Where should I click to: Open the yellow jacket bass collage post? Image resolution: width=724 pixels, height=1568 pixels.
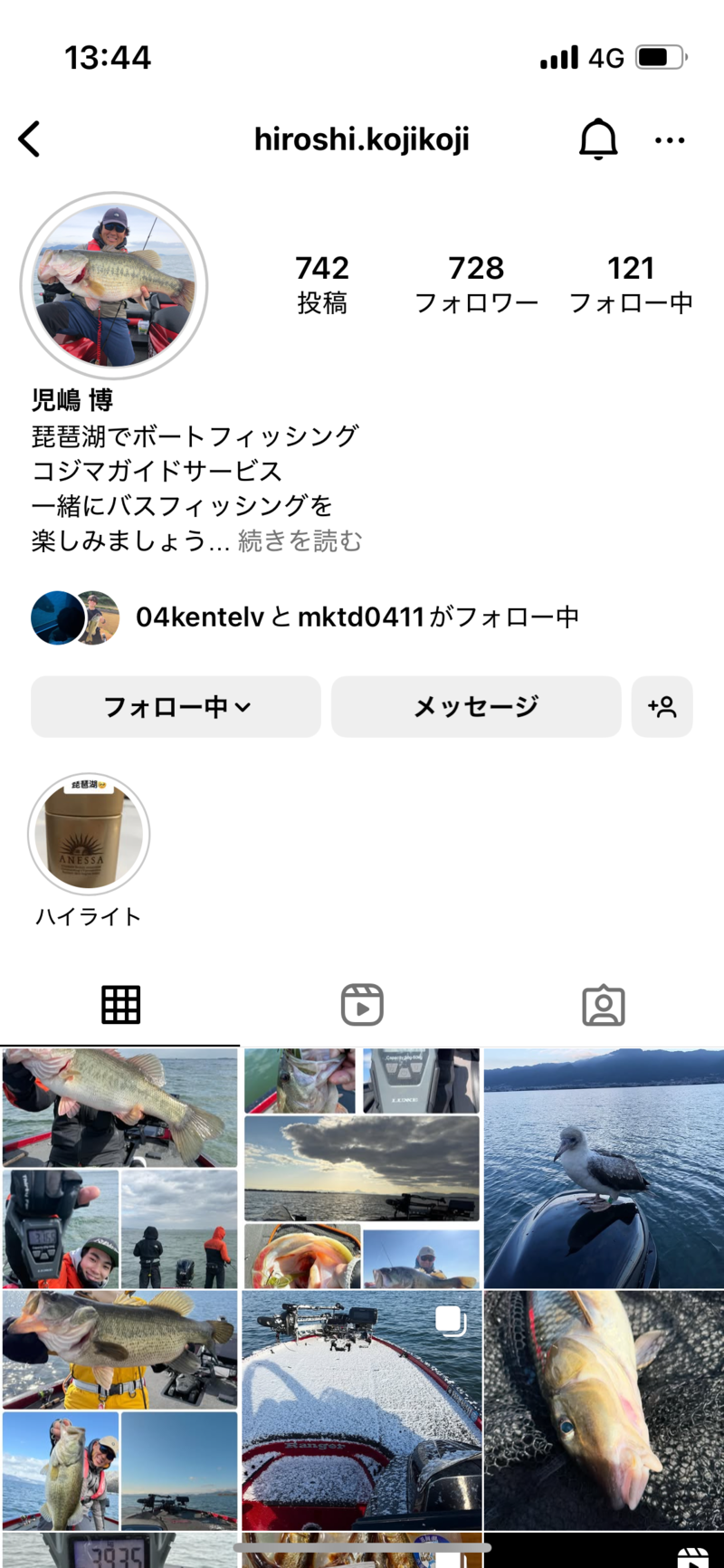point(120,1410)
